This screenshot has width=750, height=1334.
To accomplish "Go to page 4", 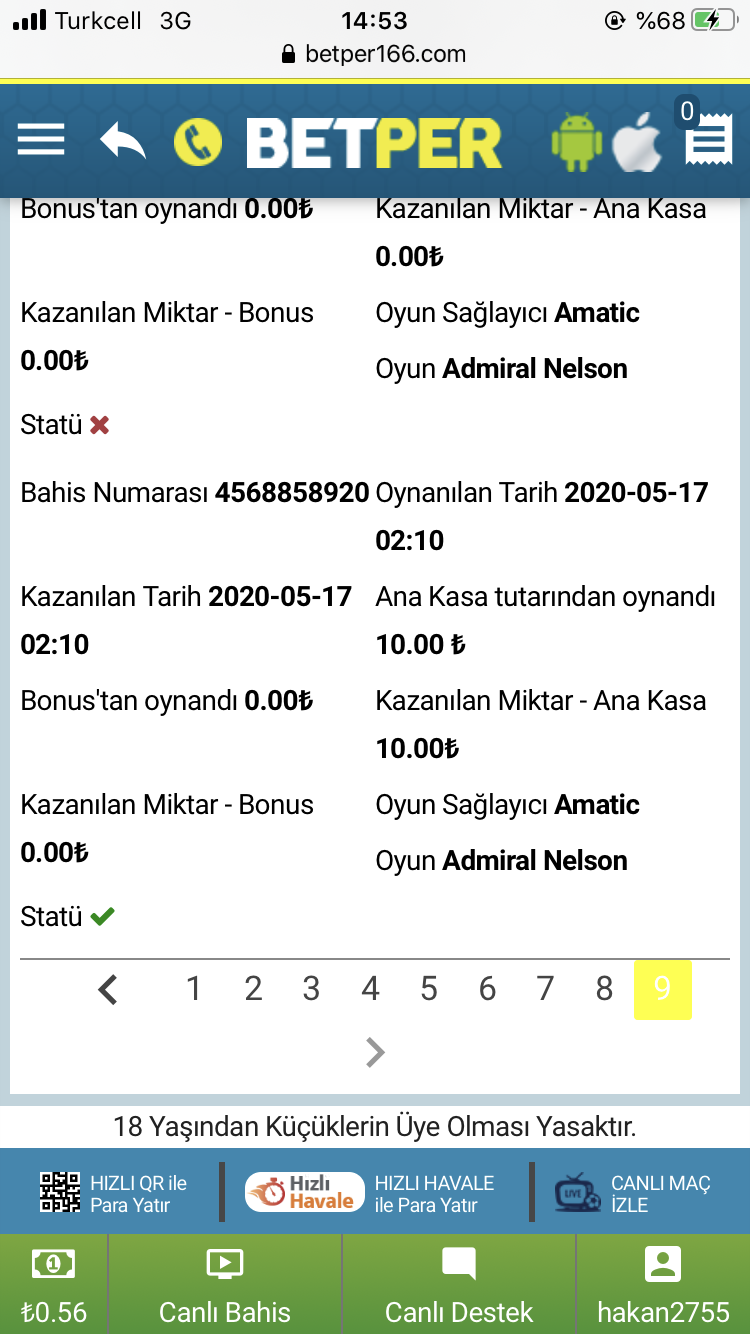I will pyautogui.click(x=370, y=989).
